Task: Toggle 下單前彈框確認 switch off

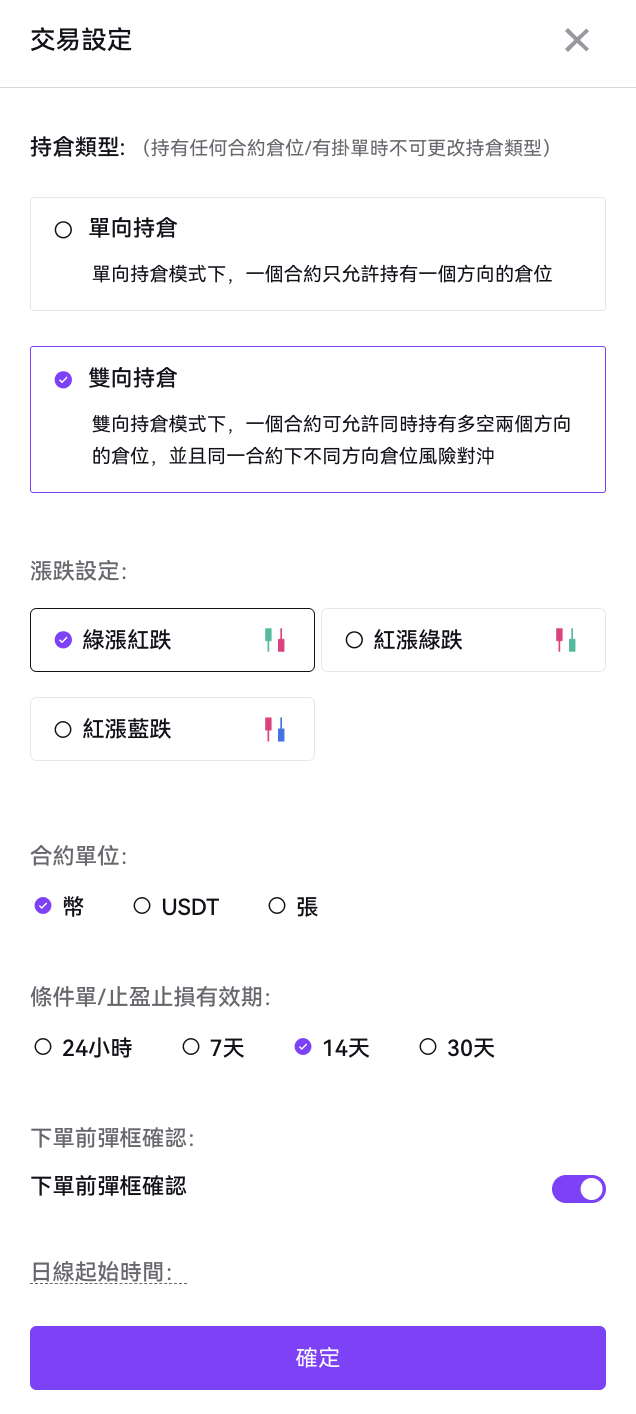Action: [x=579, y=1189]
